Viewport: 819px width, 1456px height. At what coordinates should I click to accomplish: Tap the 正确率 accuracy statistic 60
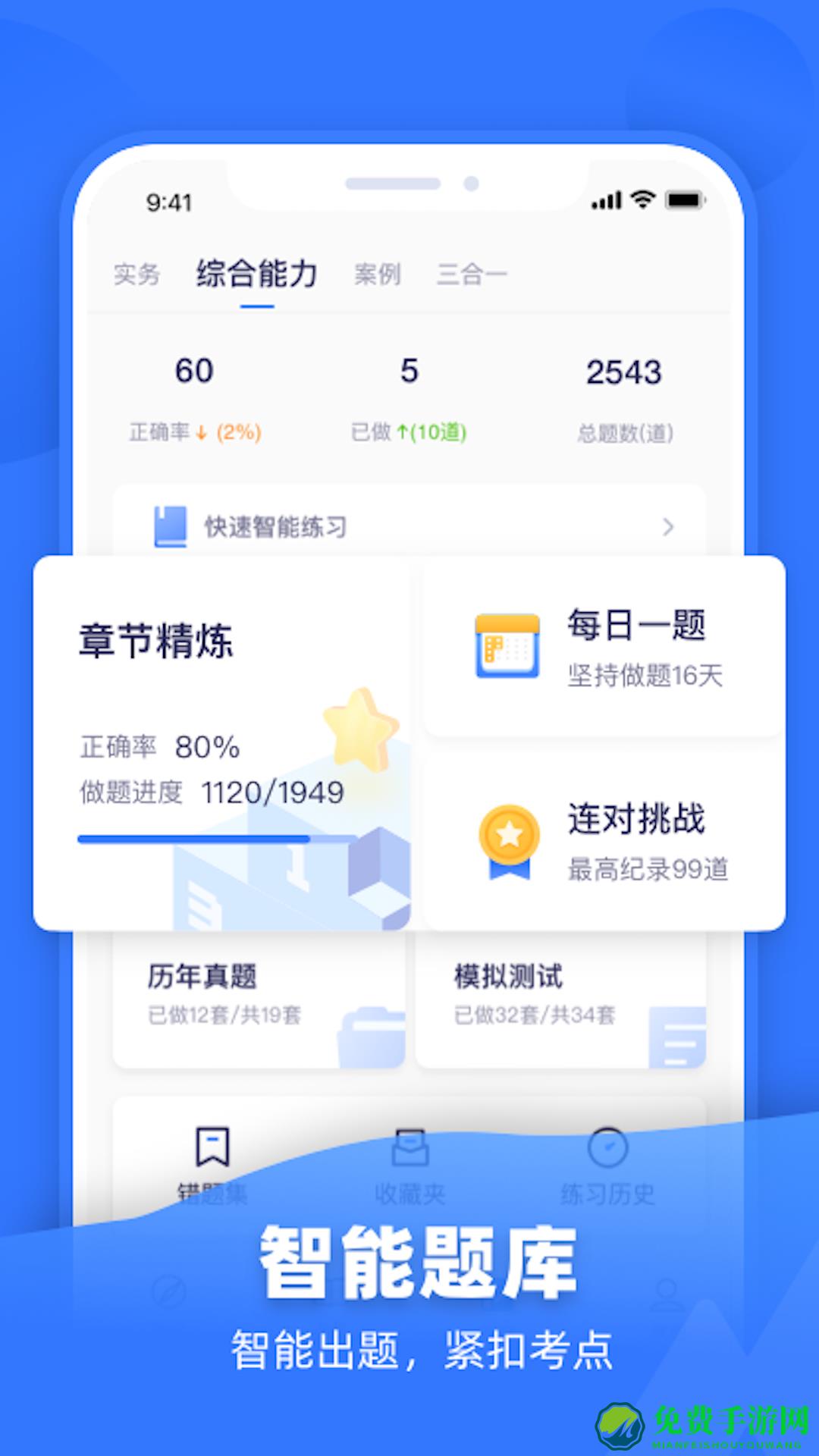195,372
